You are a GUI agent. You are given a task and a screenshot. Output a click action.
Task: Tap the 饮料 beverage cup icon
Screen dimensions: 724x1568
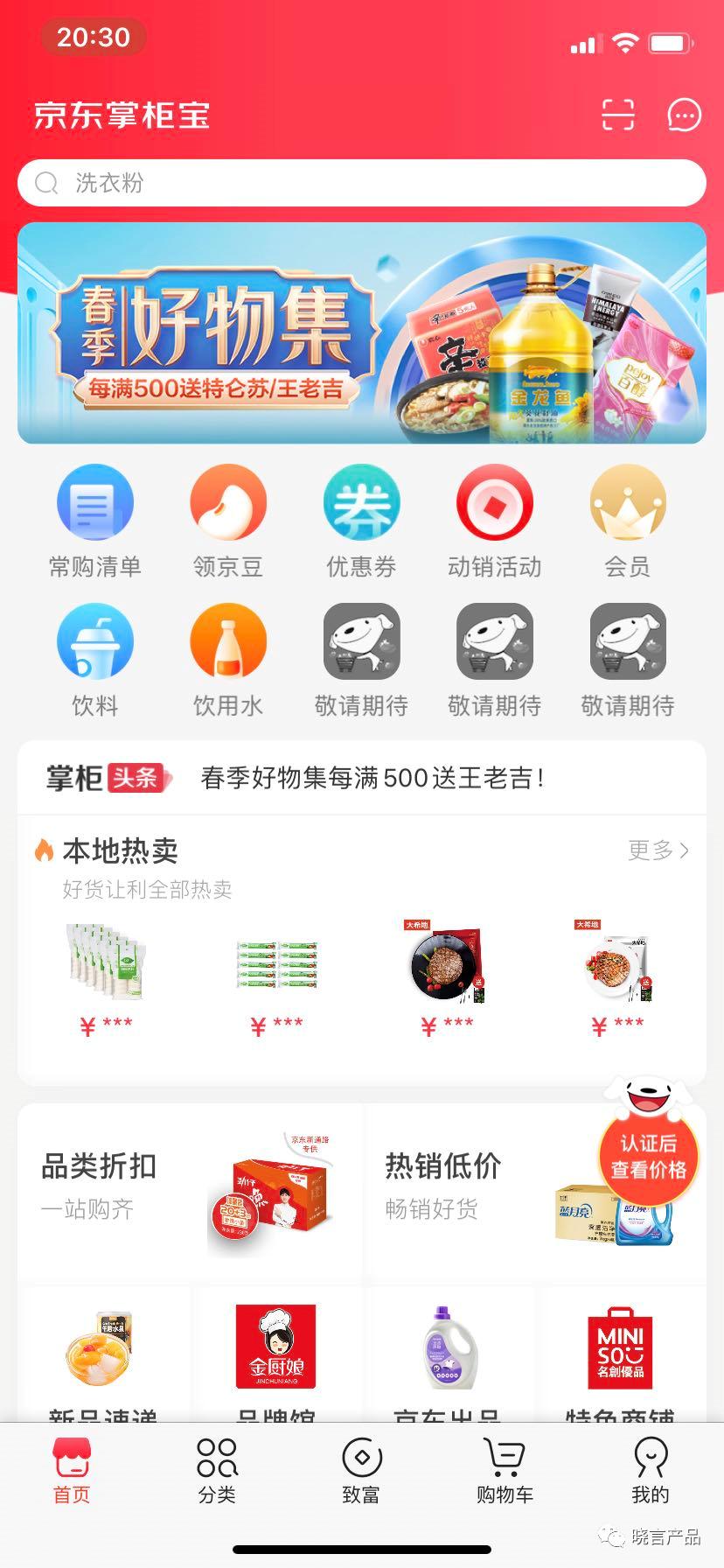tap(94, 641)
